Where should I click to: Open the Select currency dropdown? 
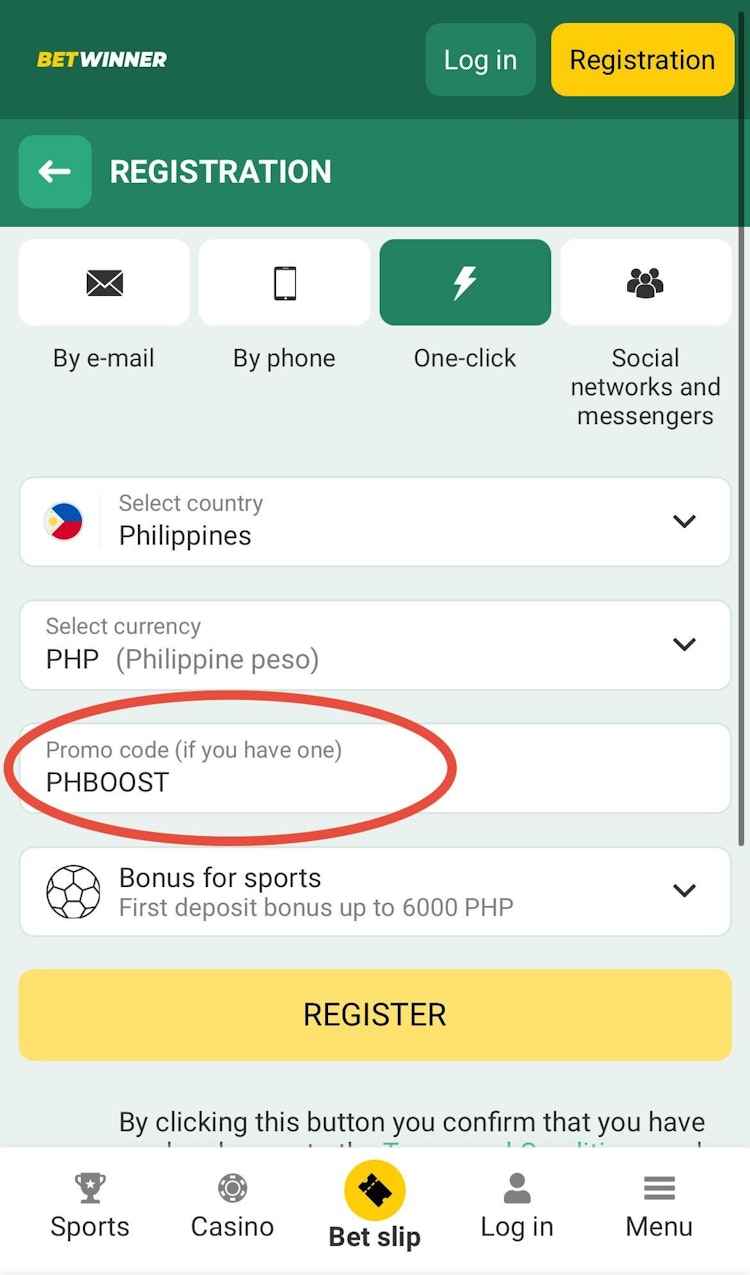click(x=375, y=645)
